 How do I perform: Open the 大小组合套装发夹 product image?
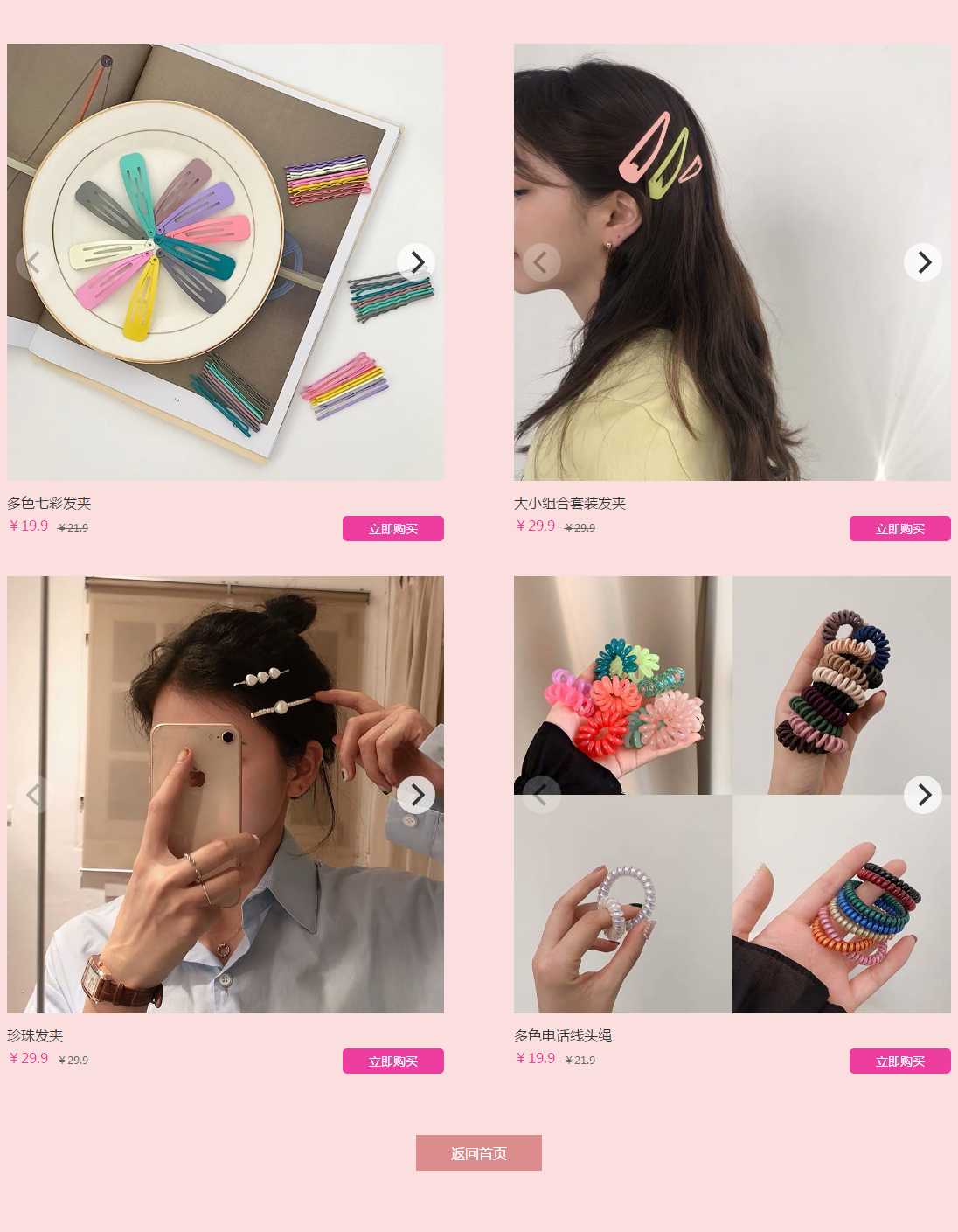pos(732,367)
